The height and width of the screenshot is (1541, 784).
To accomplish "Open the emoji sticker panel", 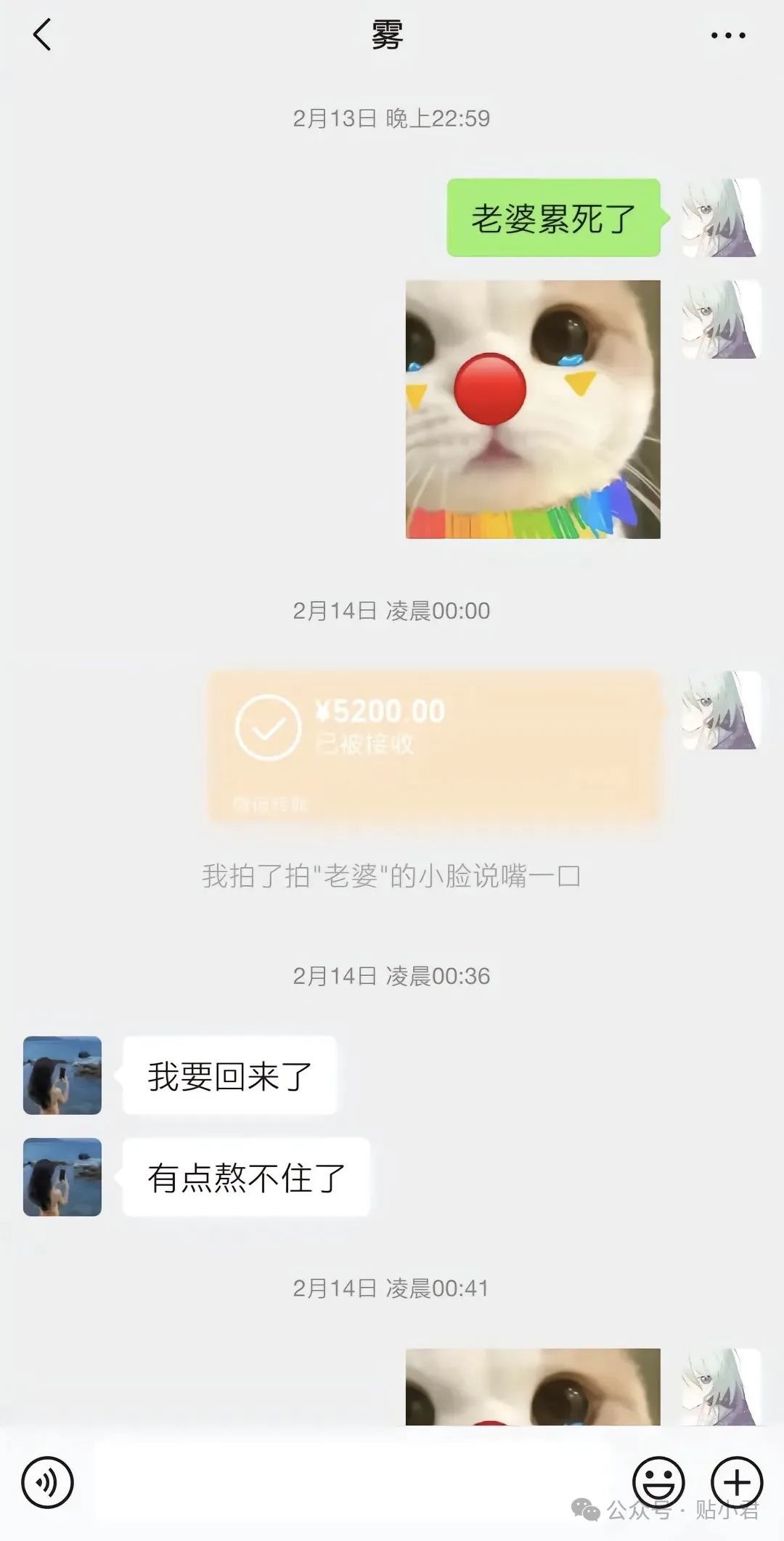I will [658, 1481].
